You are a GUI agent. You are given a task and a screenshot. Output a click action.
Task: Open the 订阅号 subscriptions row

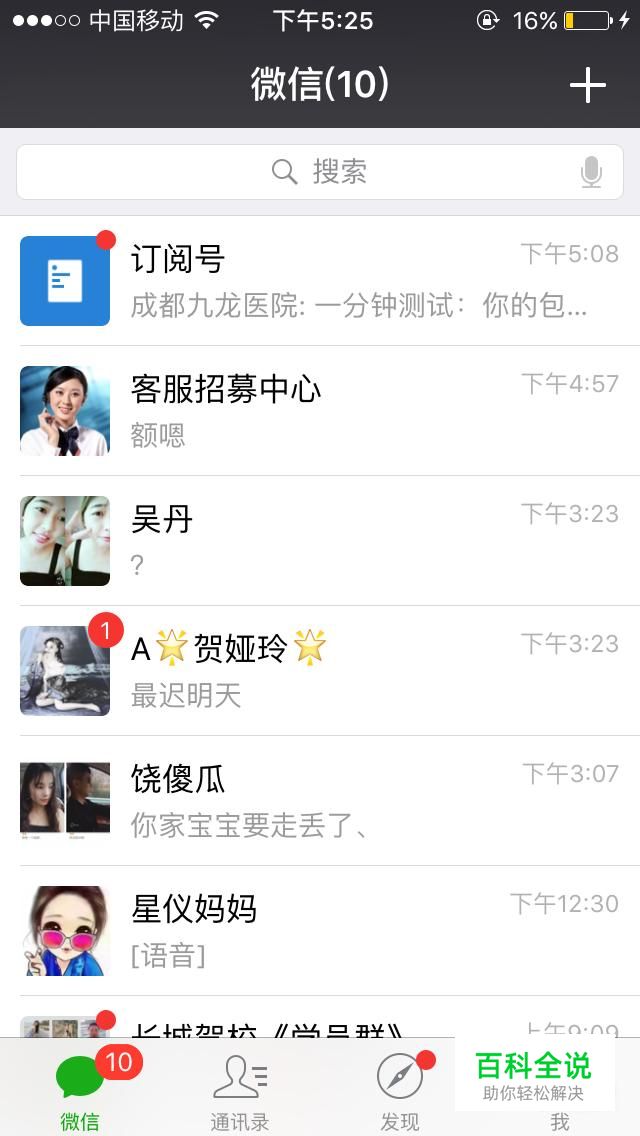[320, 281]
